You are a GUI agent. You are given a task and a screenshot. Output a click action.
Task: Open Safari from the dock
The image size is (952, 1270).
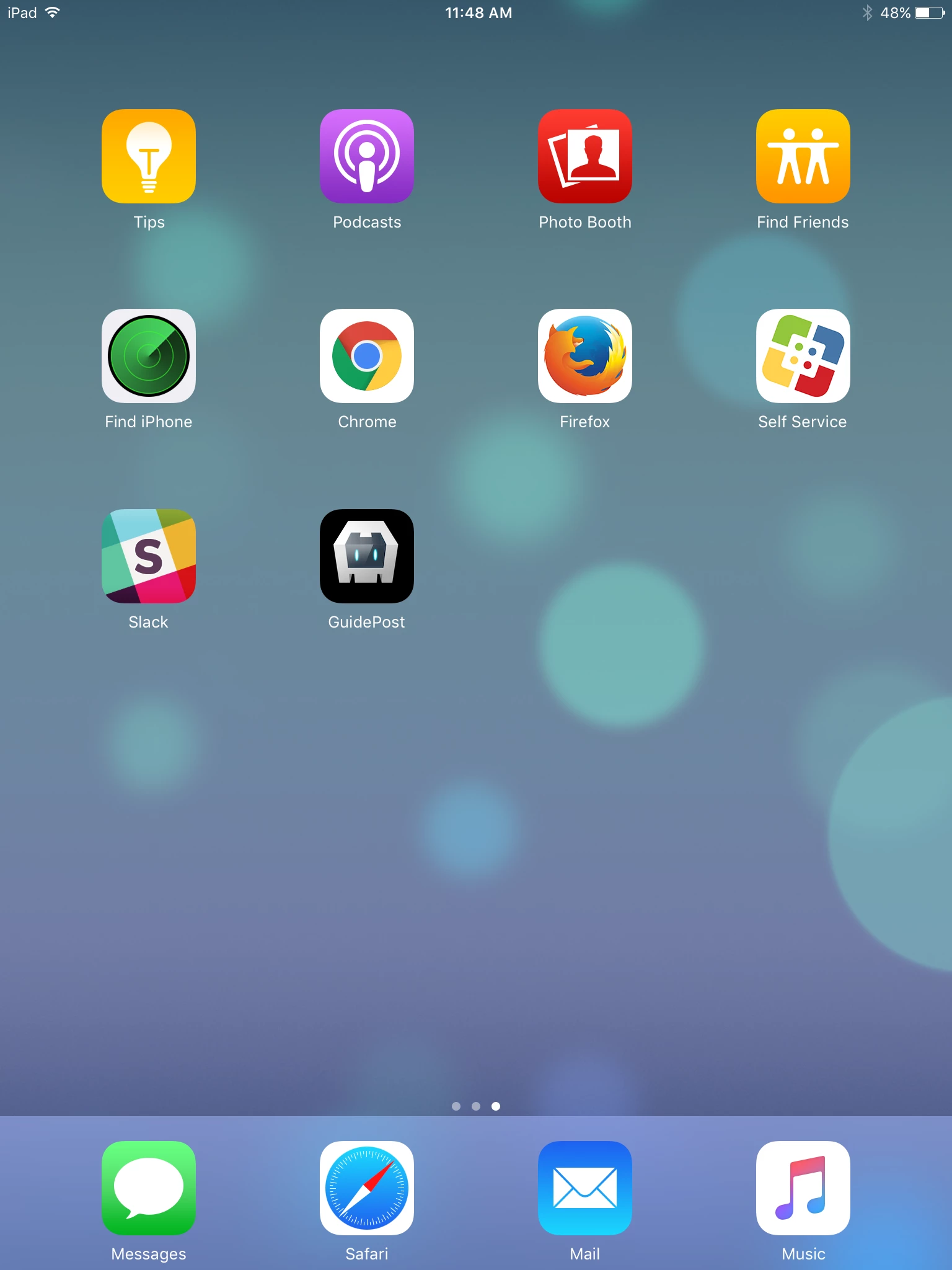point(367,1188)
